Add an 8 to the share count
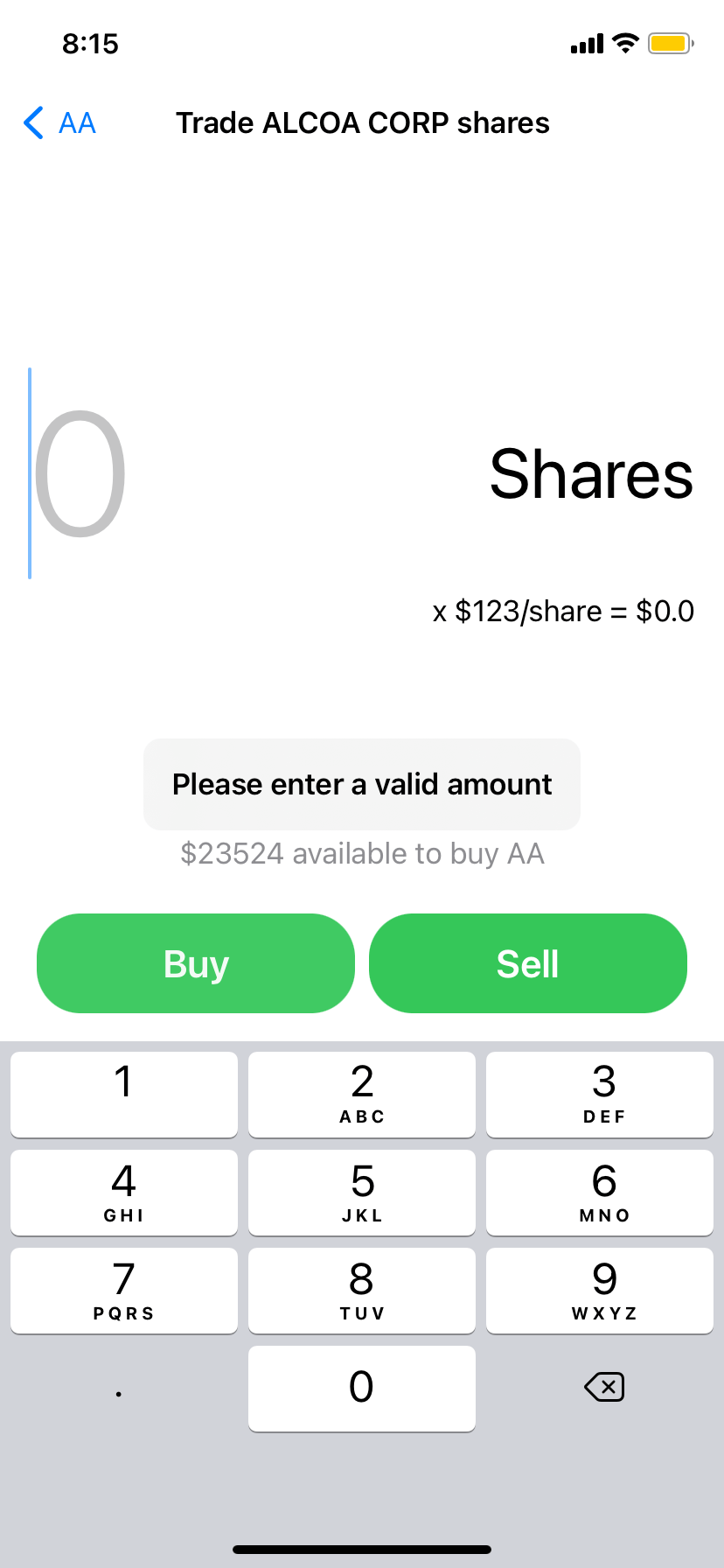Image resolution: width=724 pixels, height=1568 pixels. click(362, 1290)
